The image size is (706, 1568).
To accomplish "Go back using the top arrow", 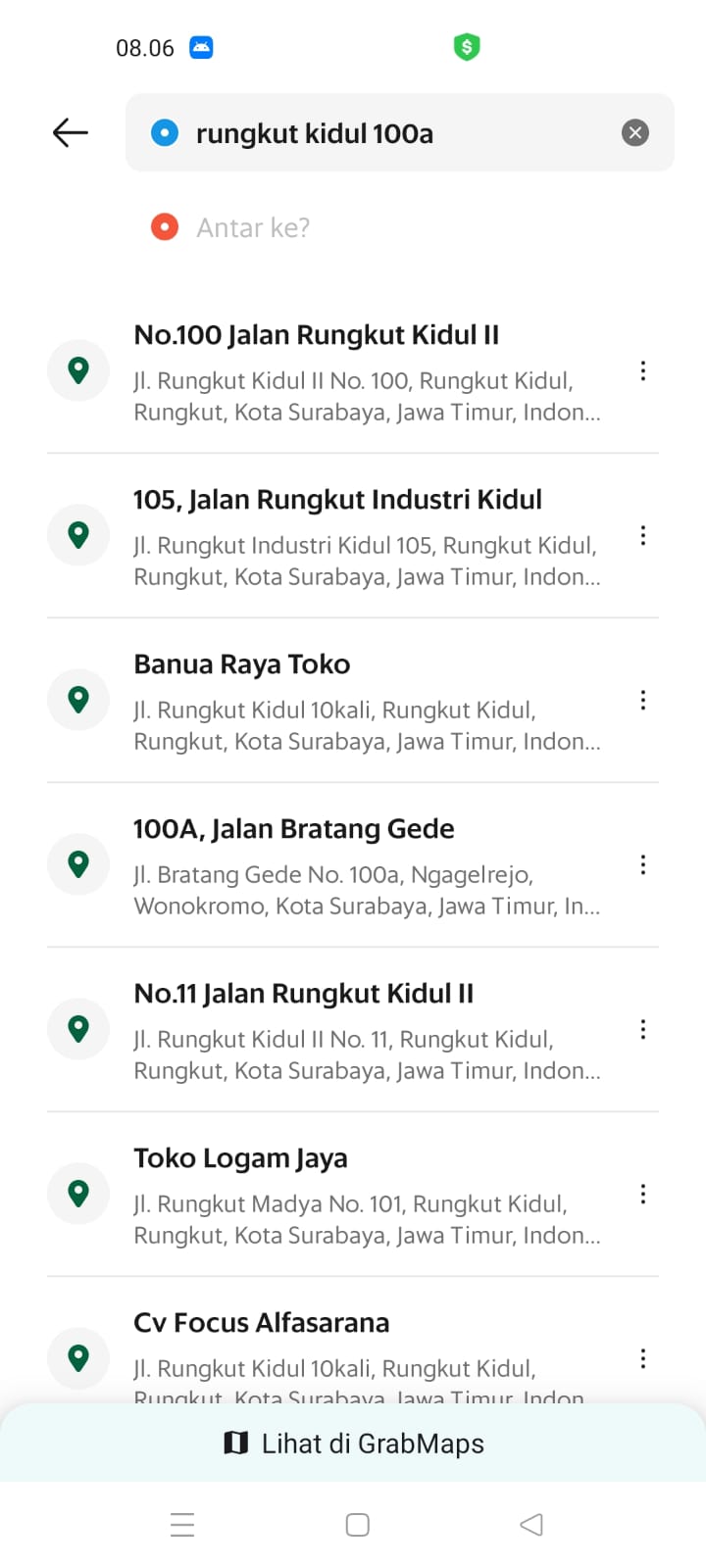I will pos(71,132).
